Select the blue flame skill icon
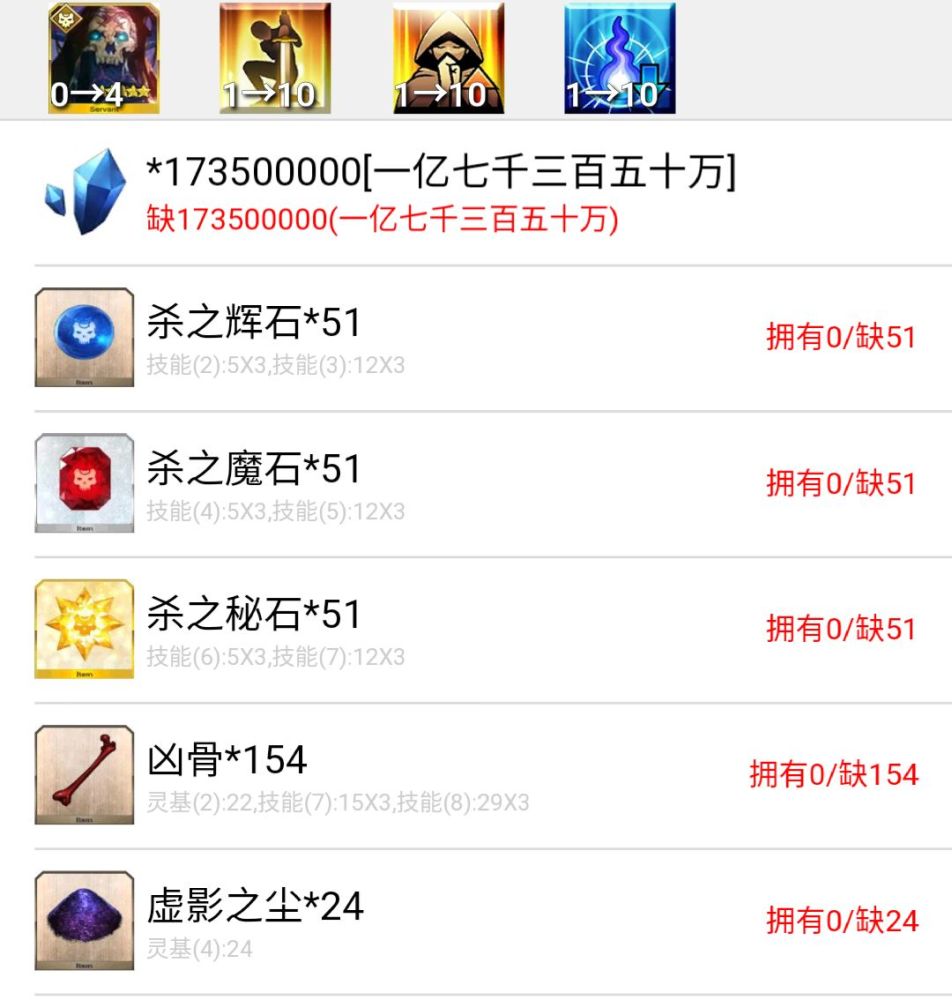952x1000 pixels. [619, 58]
